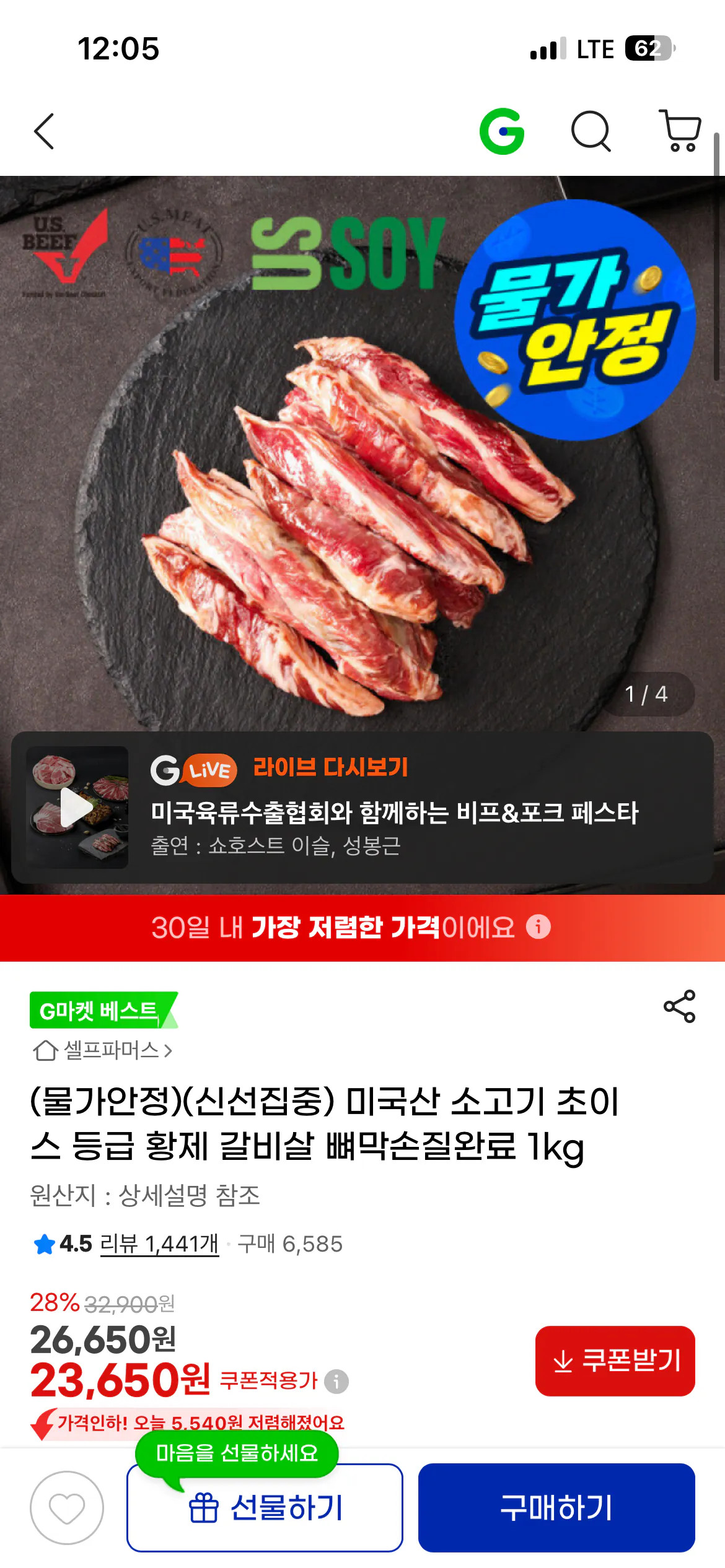Open the share icon
Viewport: 725px width, 1568px height.
pos(680,1006)
